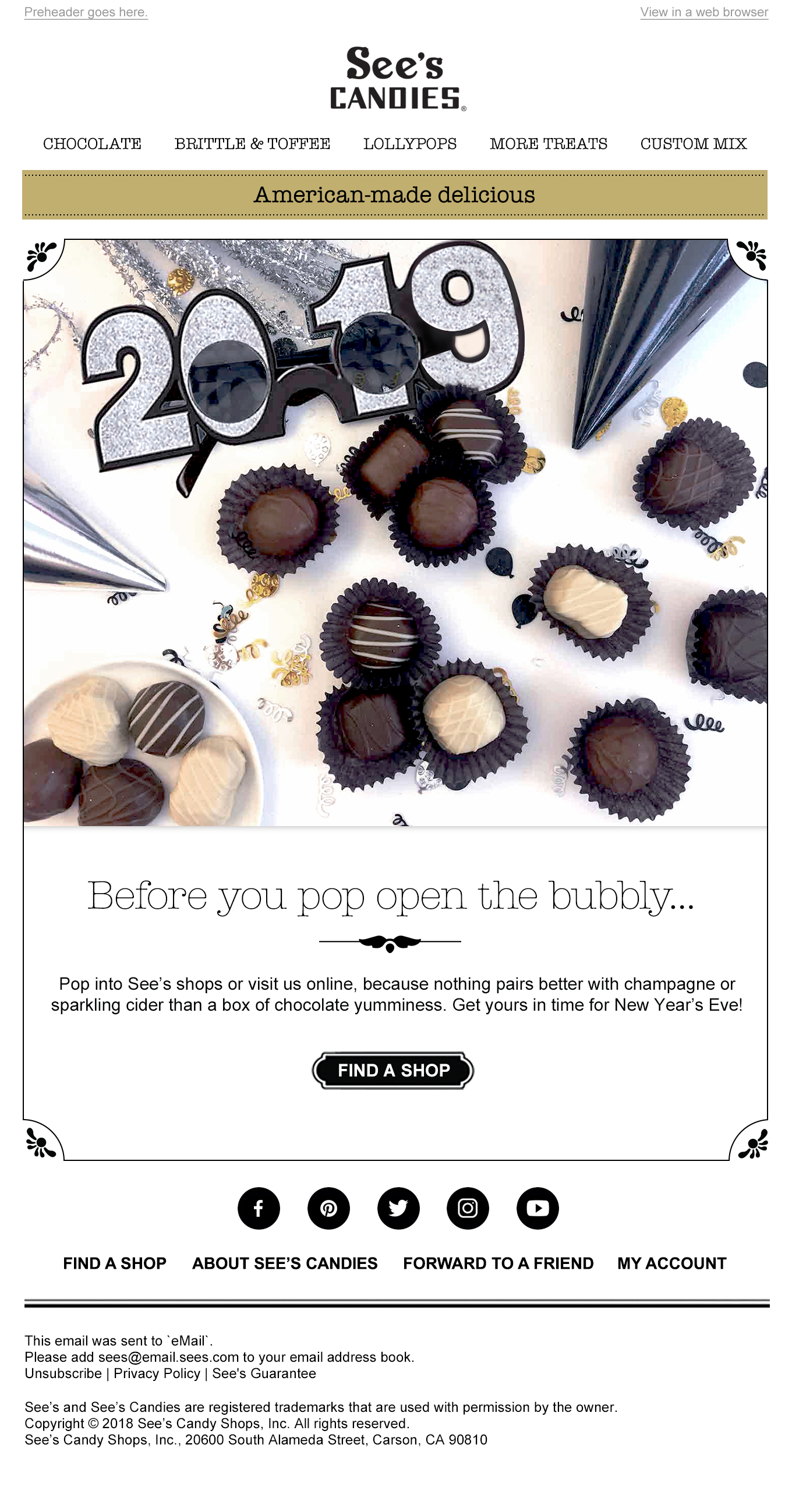Viewport: 792px width, 1512px height.
Task: Open See's Guarantee link
Action: point(264,1373)
